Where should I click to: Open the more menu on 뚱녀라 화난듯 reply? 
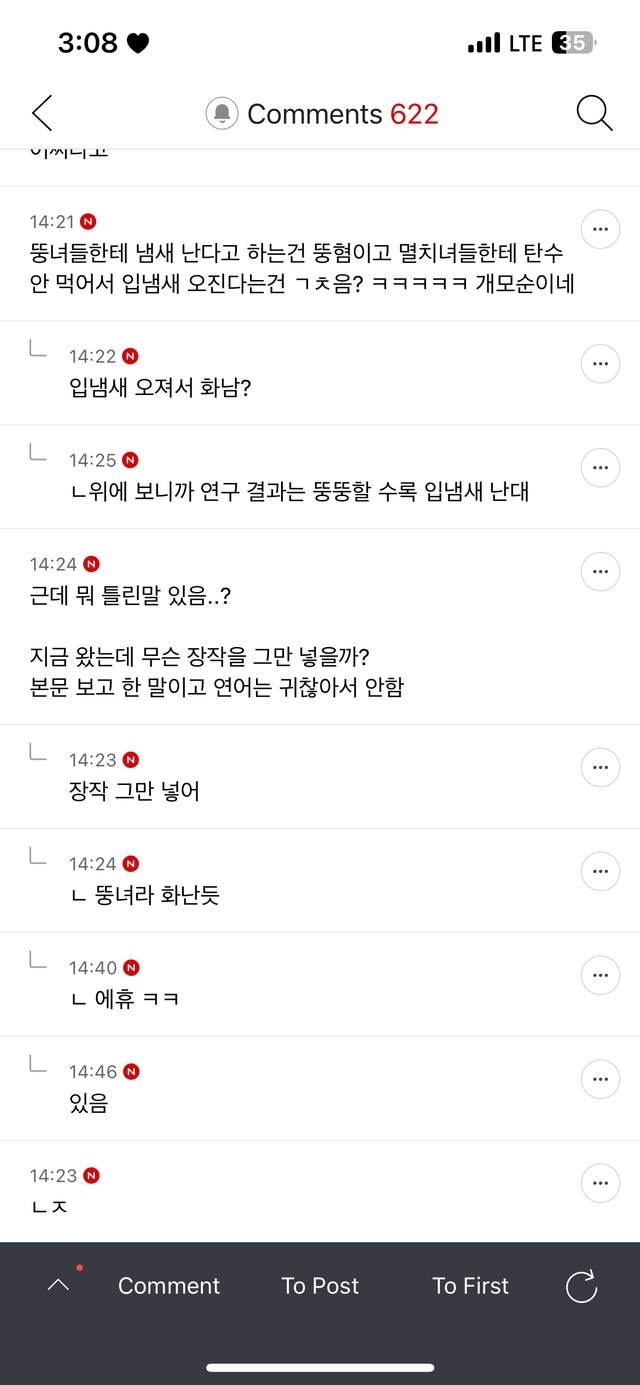(600, 872)
